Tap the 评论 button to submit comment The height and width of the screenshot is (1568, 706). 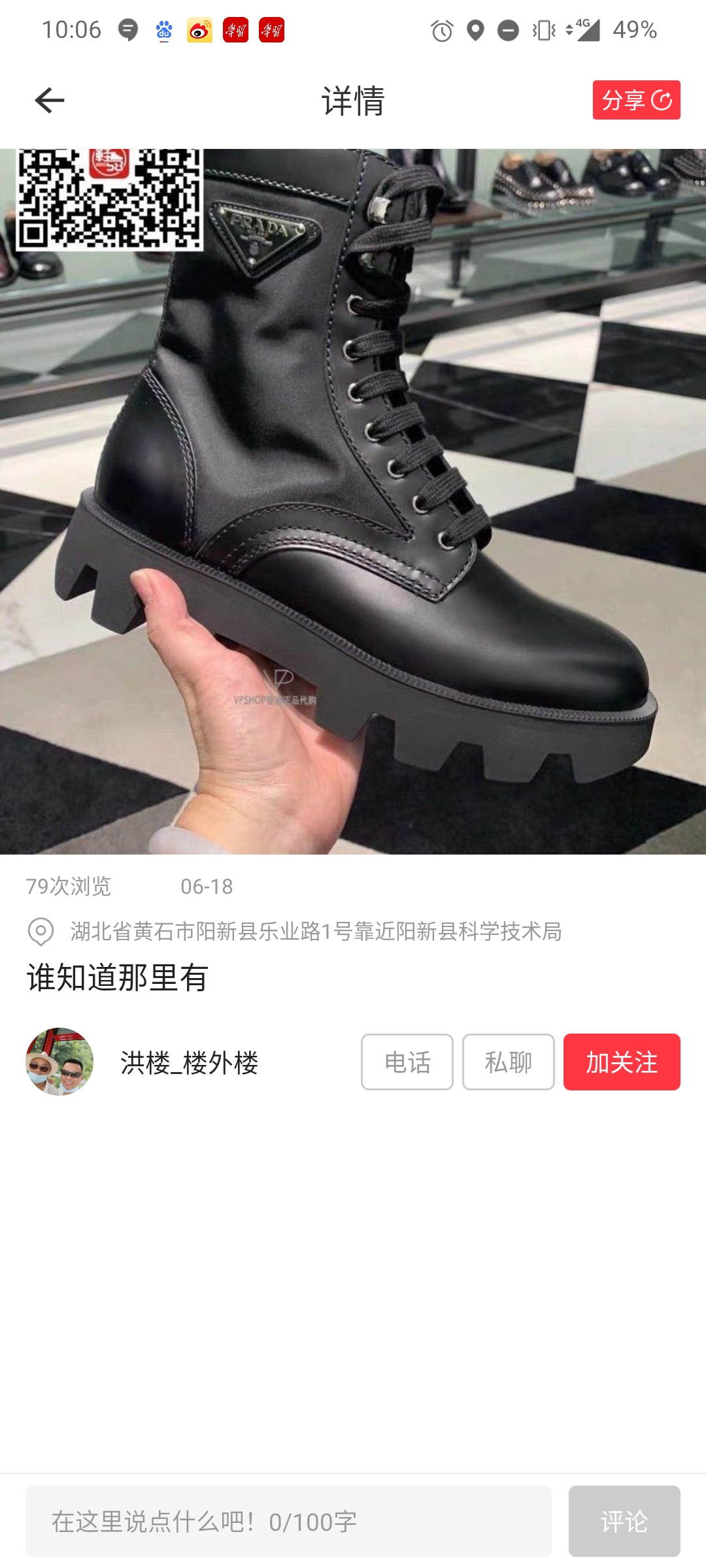pyautogui.click(x=624, y=1521)
